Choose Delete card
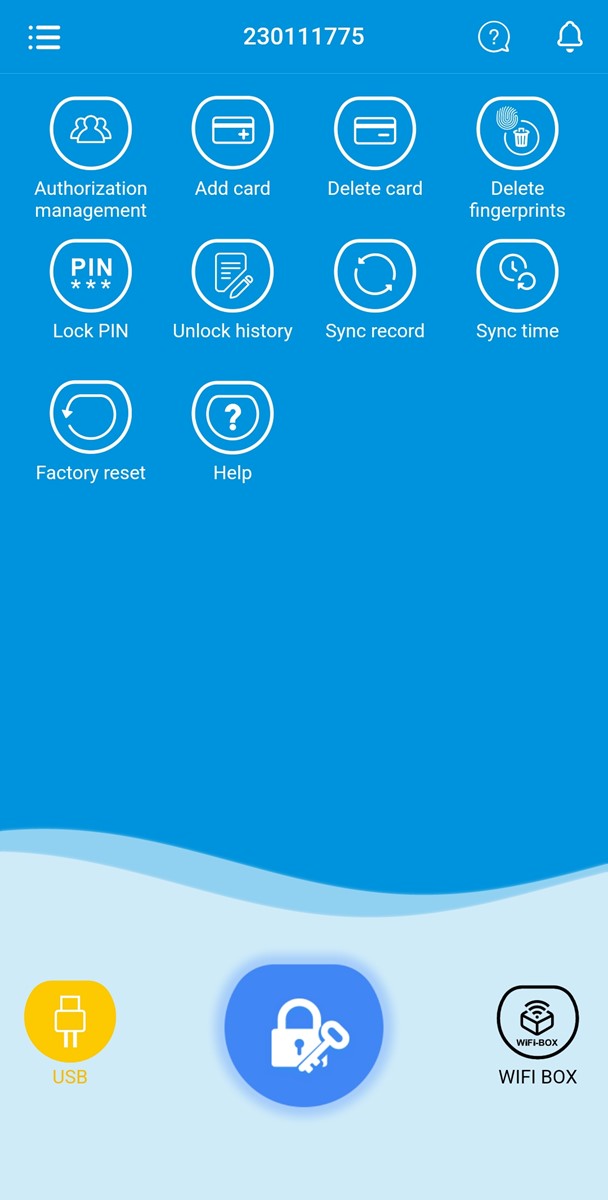This screenshot has width=608, height=1200. (x=375, y=132)
